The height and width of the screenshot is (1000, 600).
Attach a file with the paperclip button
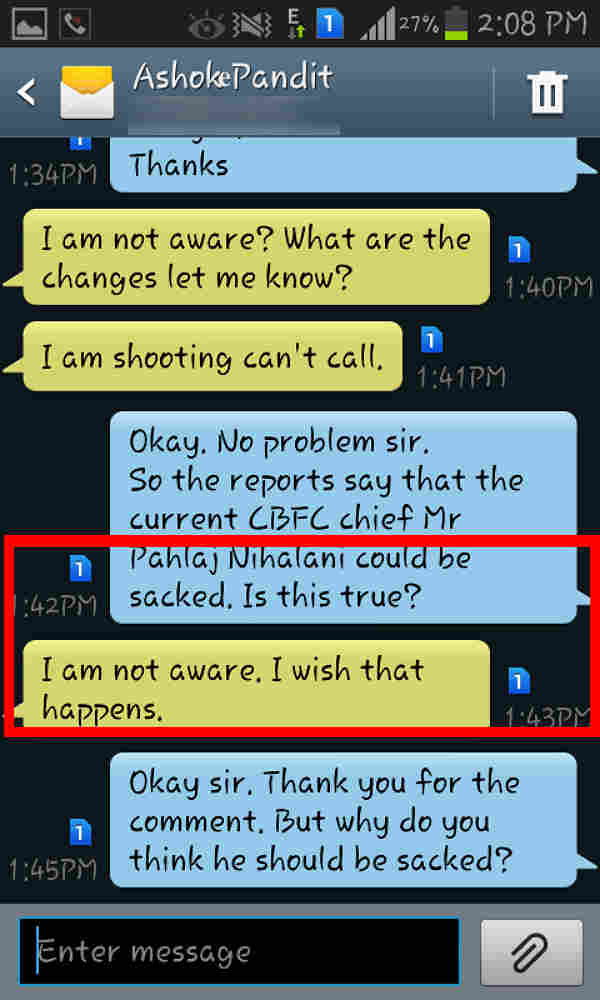point(531,952)
